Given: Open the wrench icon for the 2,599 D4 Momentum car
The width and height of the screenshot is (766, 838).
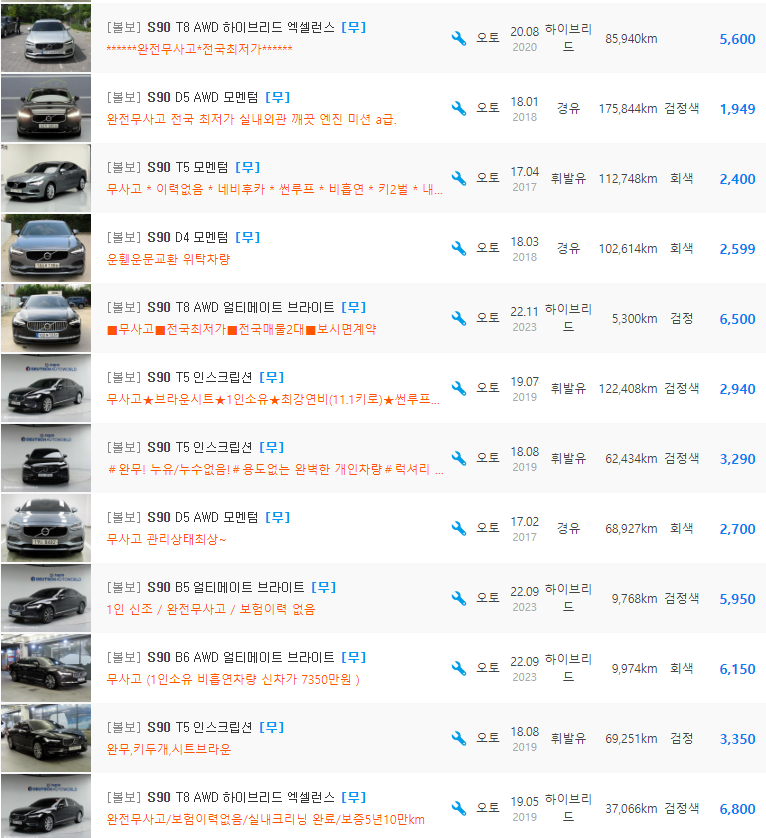Looking at the screenshot, I should (460, 245).
